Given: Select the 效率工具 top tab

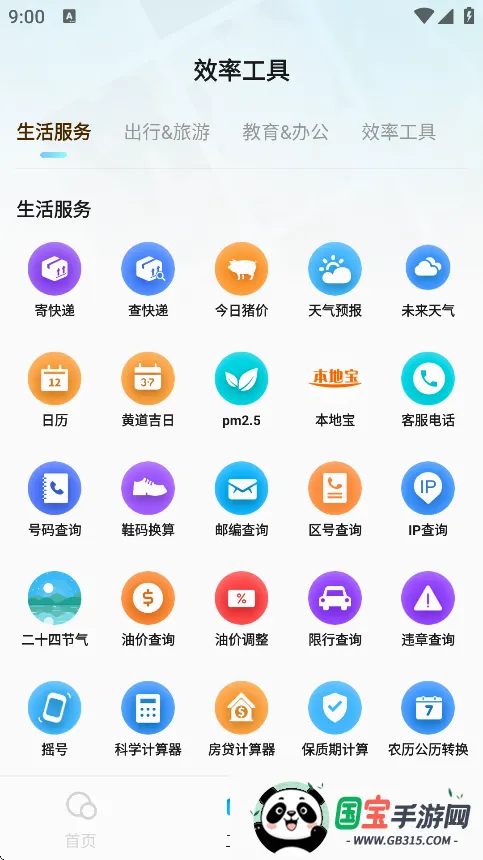Looking at the screenshot, I should tap(399, 132).
